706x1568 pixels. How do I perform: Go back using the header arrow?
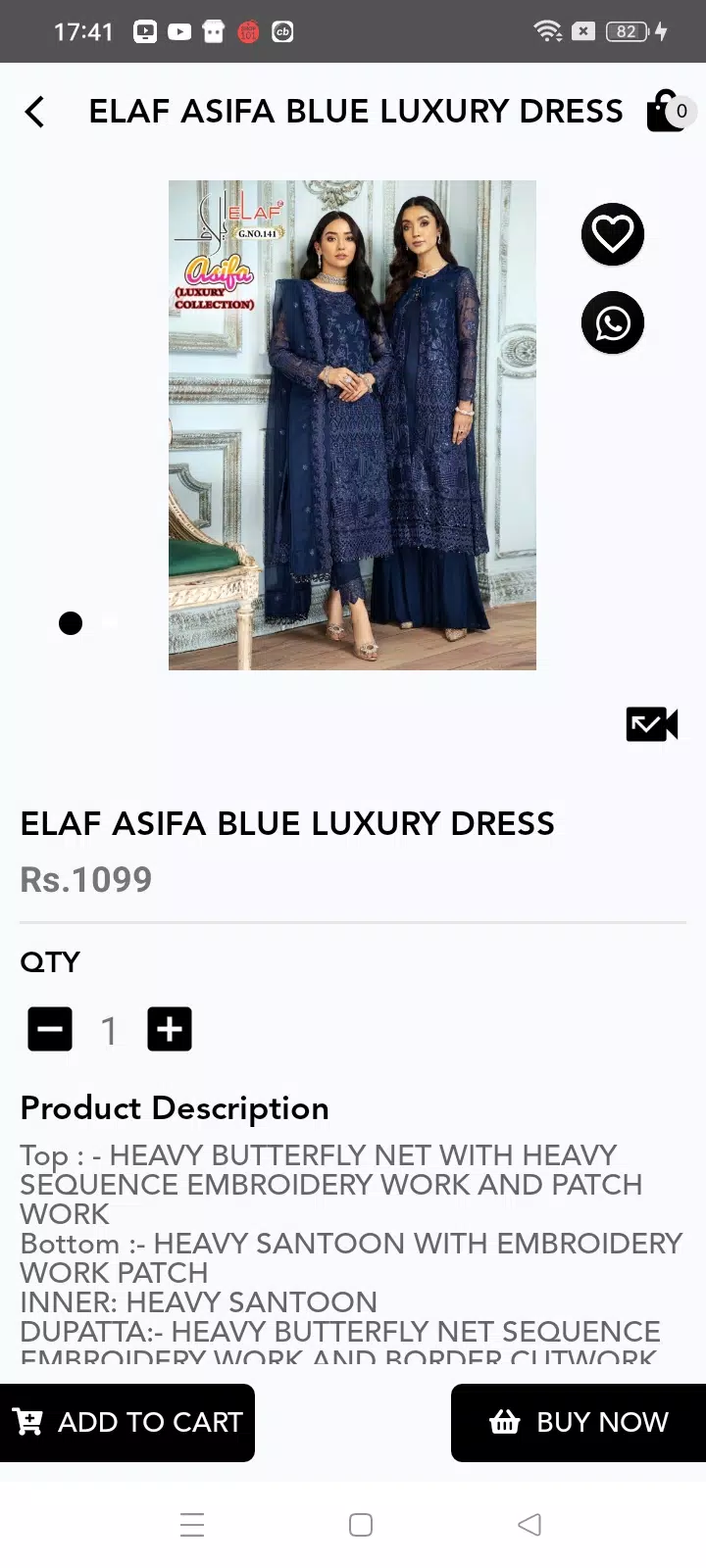pyautogui.click(x=35, y=112)
